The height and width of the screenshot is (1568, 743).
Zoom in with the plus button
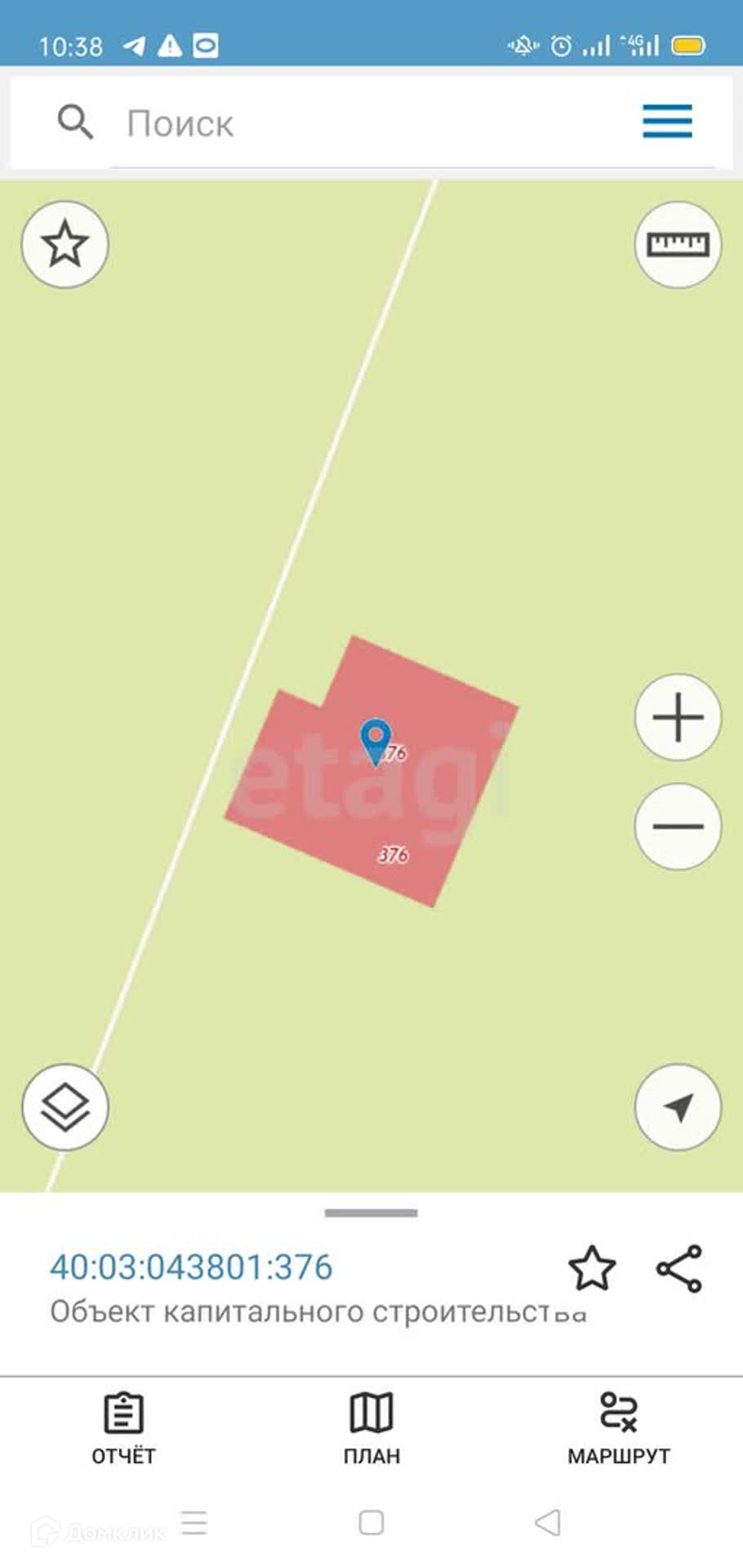point(678,718)
